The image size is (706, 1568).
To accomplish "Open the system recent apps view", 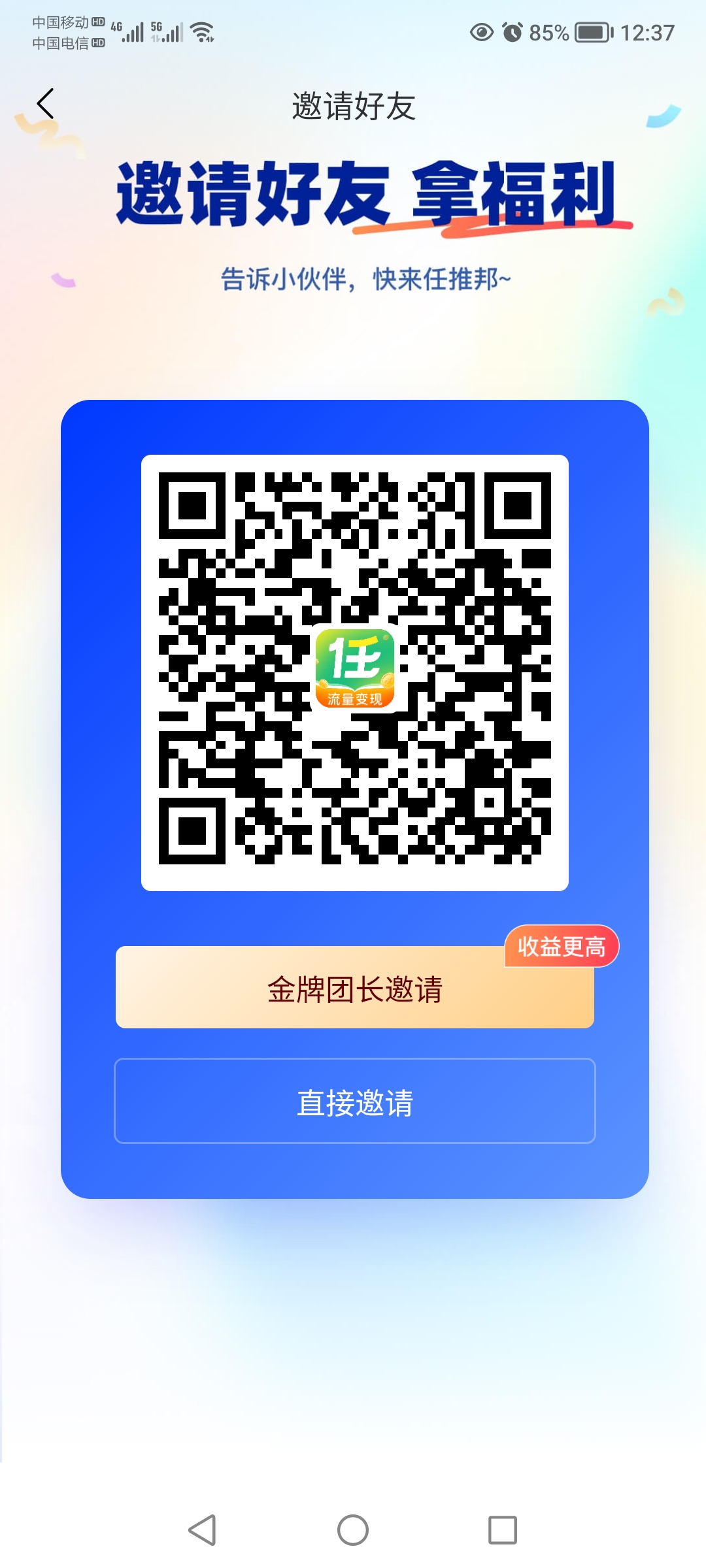I will pos(502,1529).
